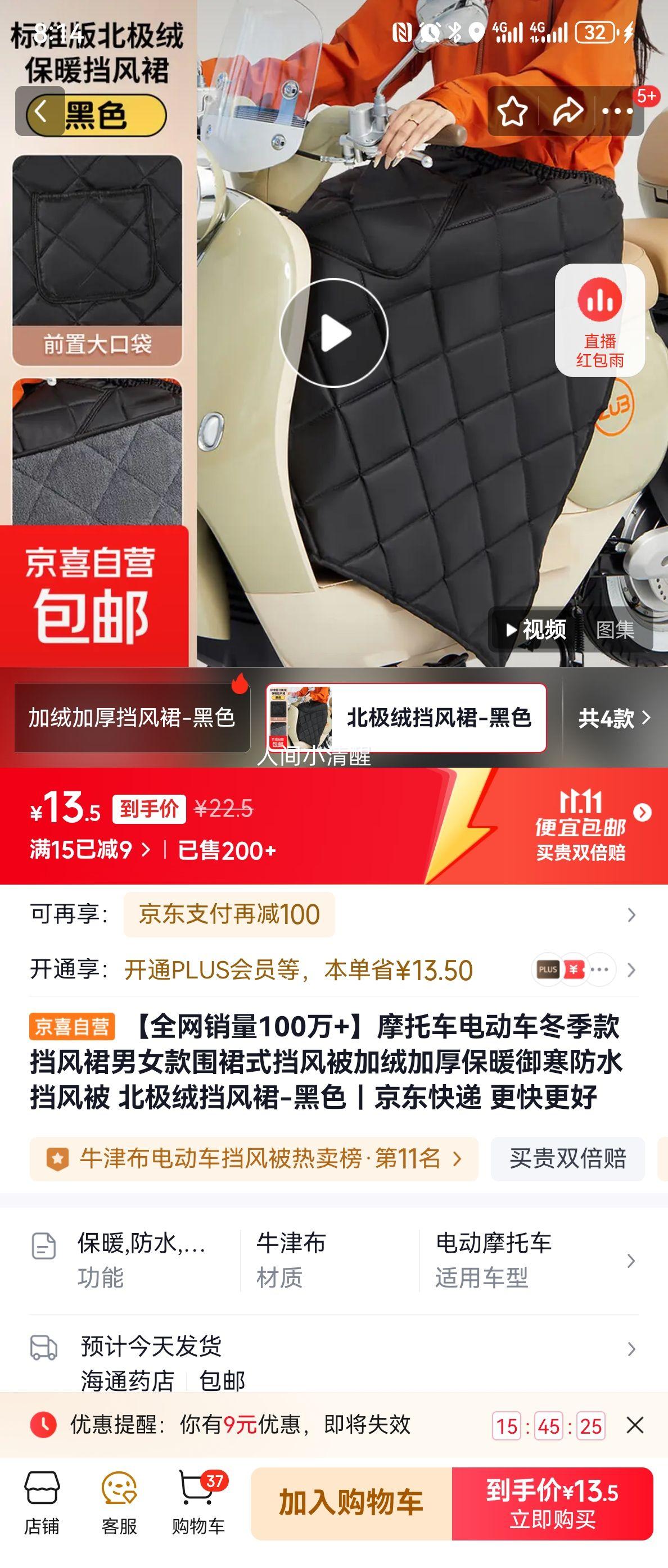Open the 满15已减9 discount details
Image resolution: width=668 pixels, height=1568 pixels.
90,850
